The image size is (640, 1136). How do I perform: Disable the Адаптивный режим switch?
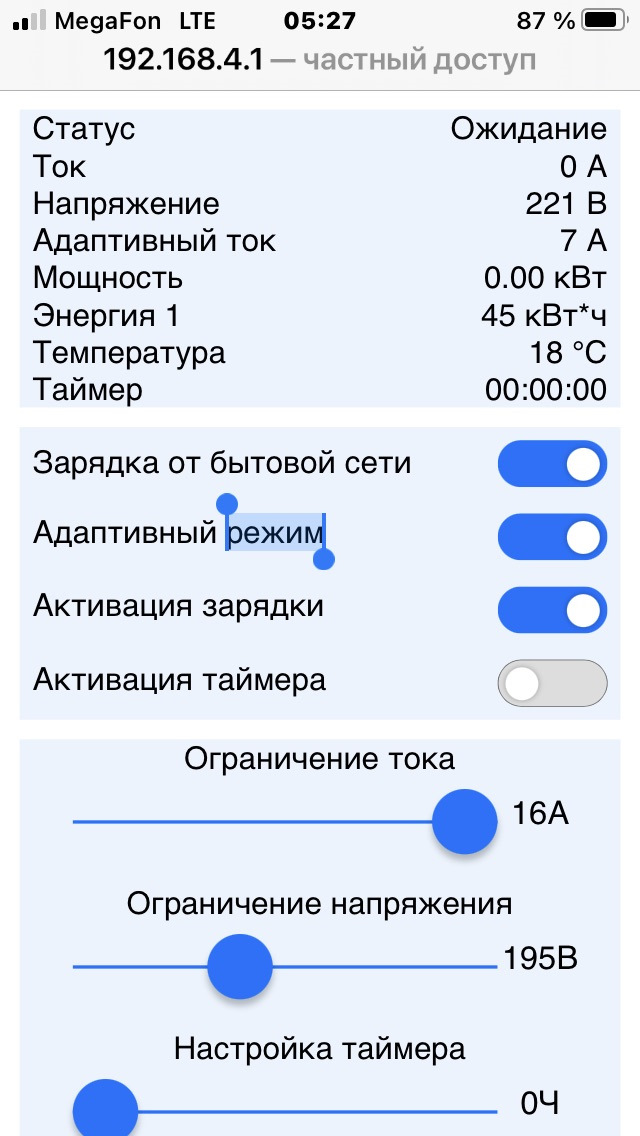coord(552,537)
